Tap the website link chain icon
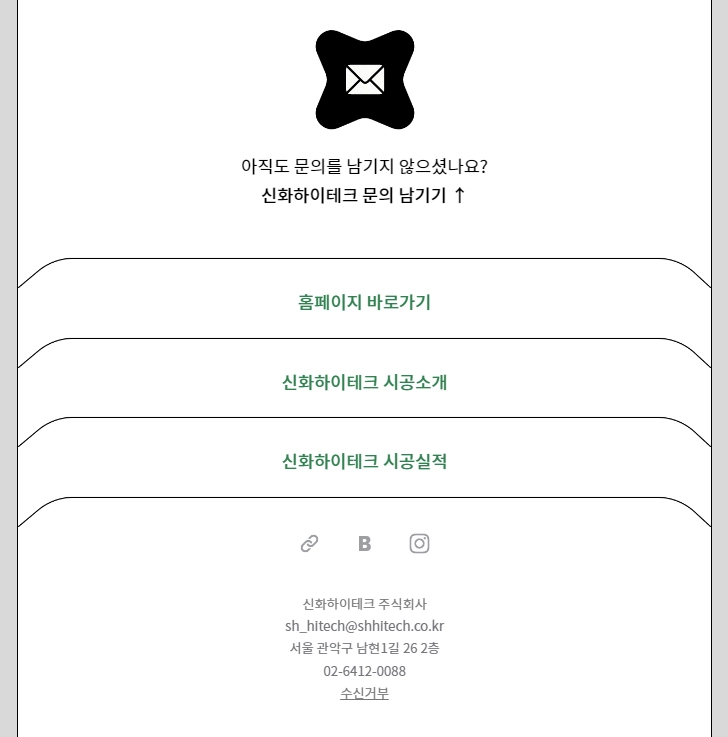The image size is (728, 737). pyautogui.click(x=309, y=543)
